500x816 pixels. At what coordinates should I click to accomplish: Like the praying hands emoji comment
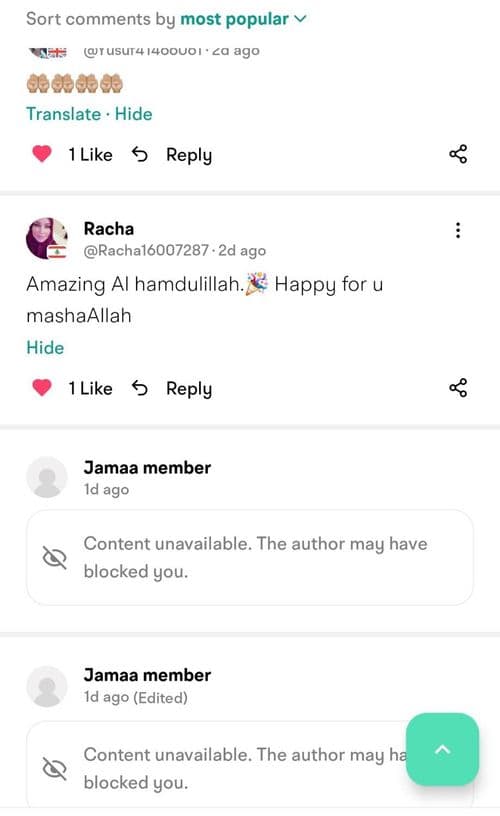[42, 154]
